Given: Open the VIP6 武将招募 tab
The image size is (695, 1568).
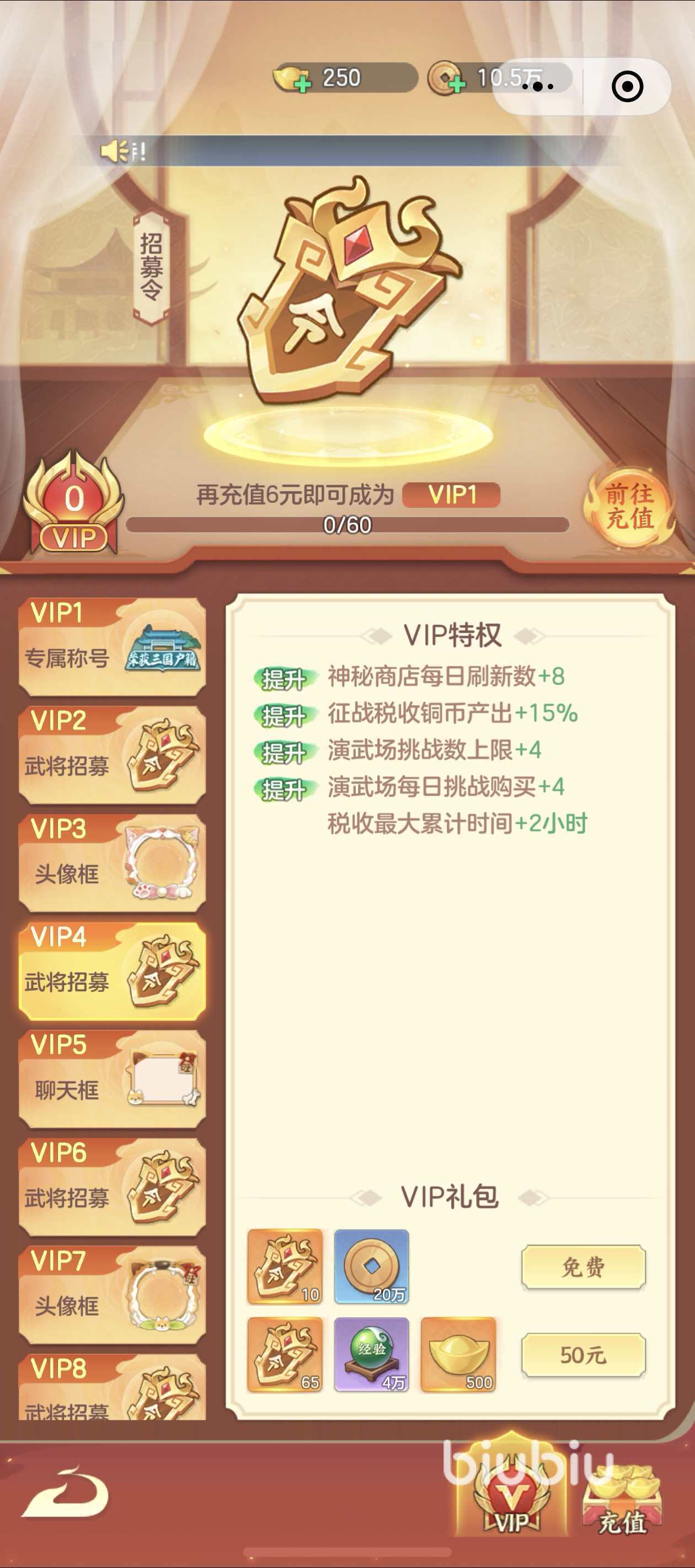Looking at the screenshot, I should click(112, 1187).
